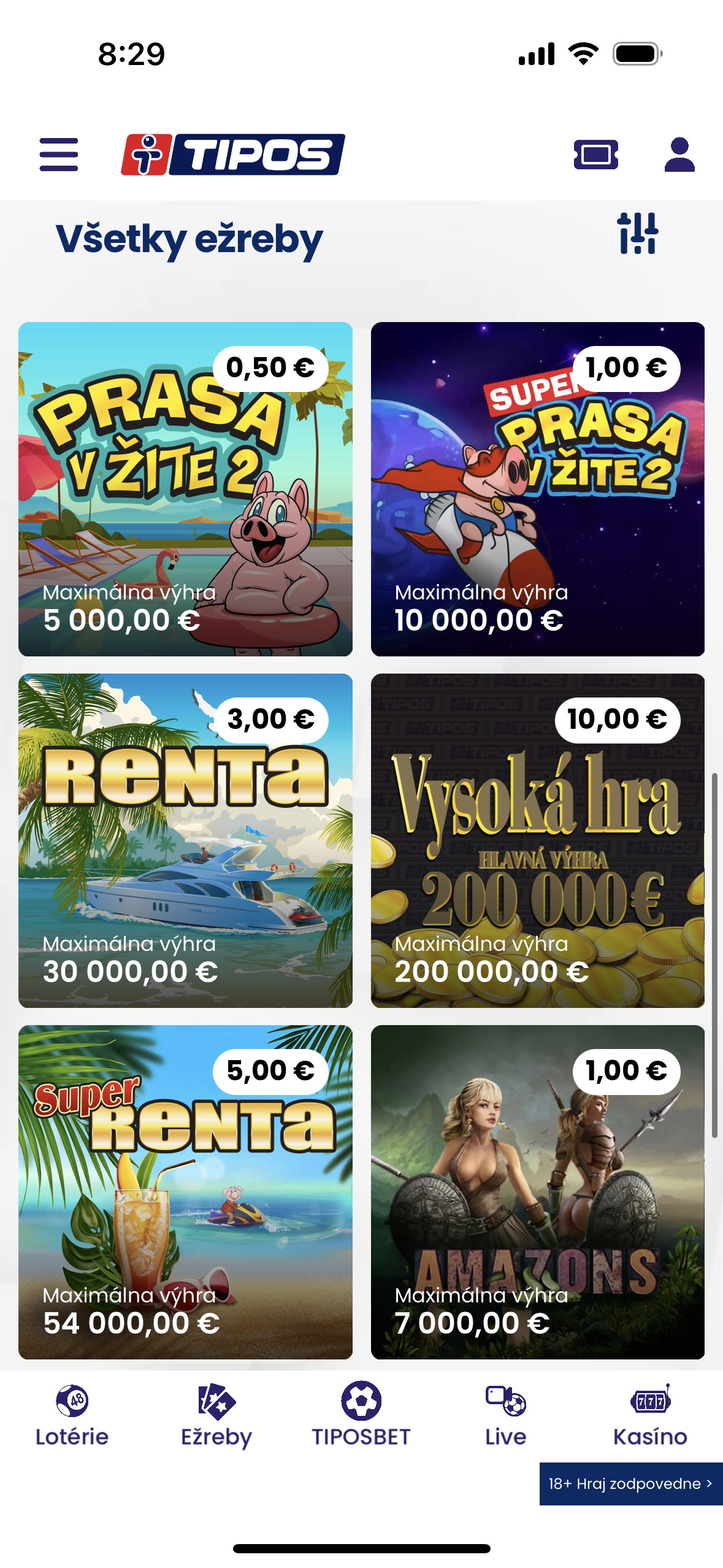The image size is (723, 1568).
Task: Choose the Super Renta 5,00 € card
Action: (x=185, y=1192)
